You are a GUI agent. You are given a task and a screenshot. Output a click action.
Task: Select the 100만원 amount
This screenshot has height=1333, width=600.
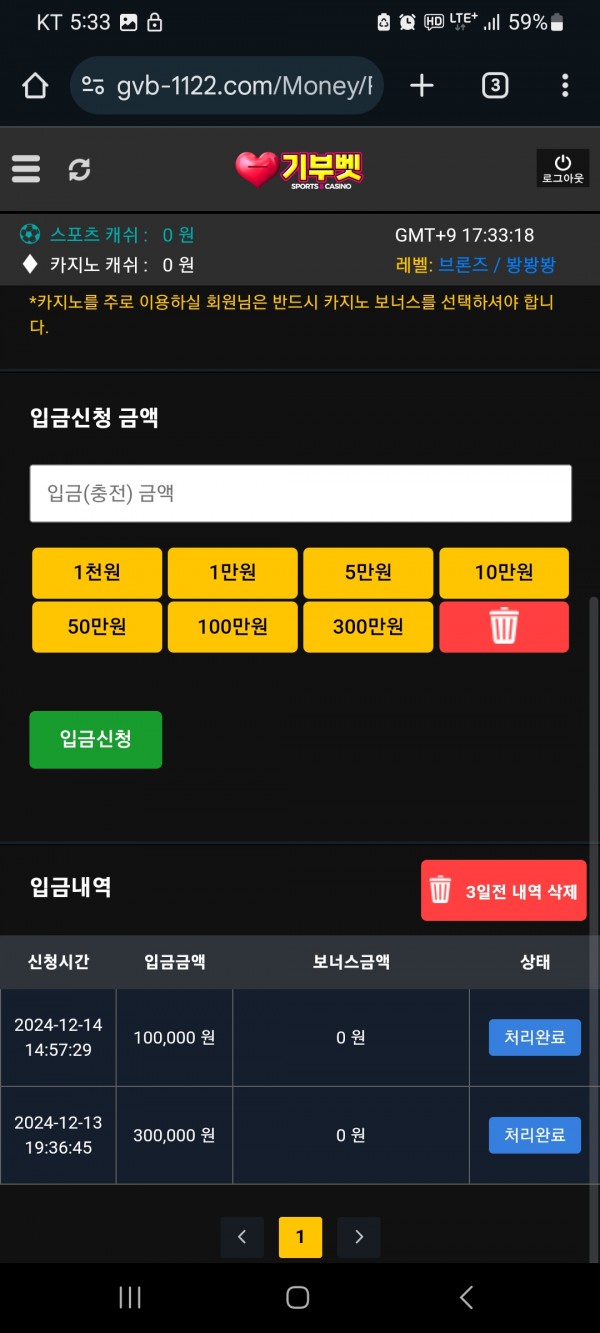click(232, 627)
